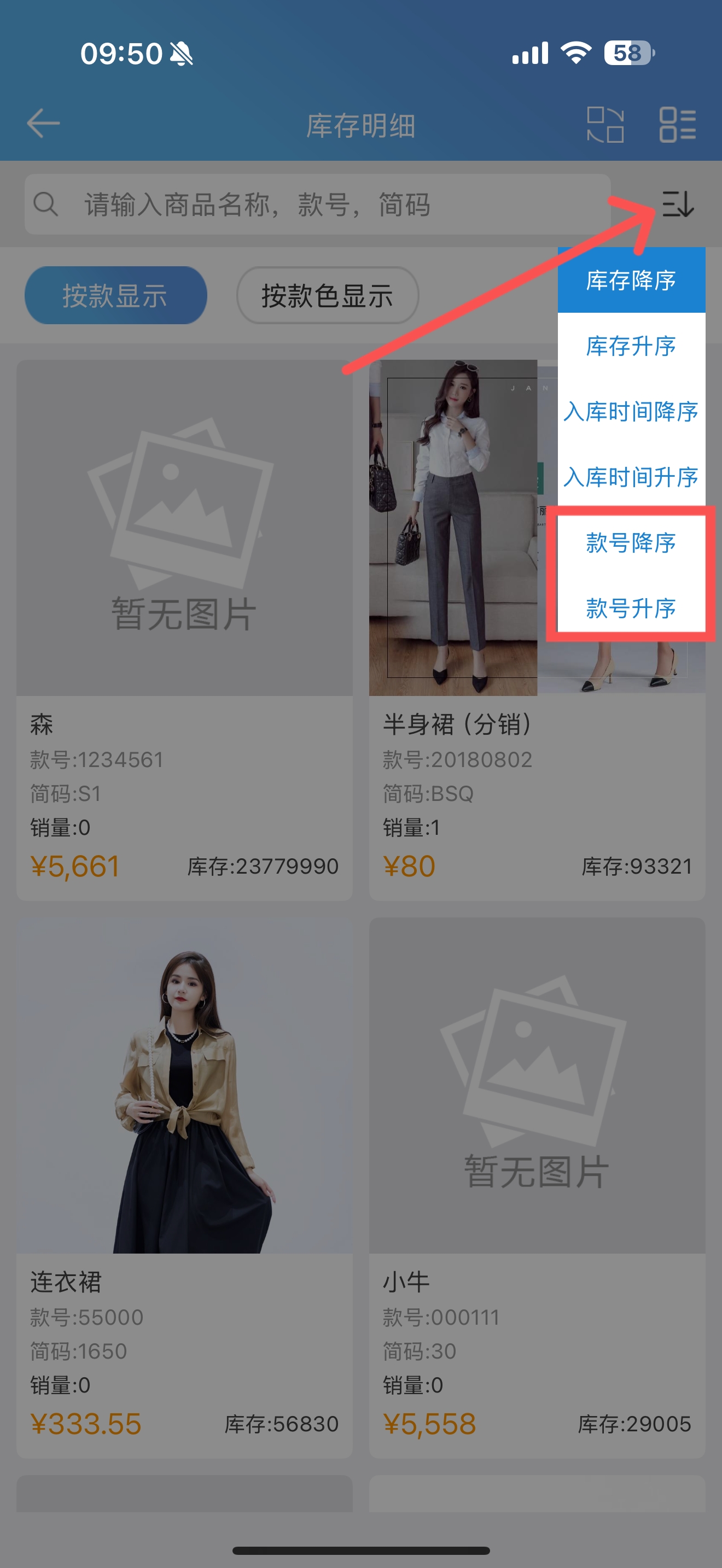Switch to list layout view
The image size is (722, 1568).
[x=677, y=125]
